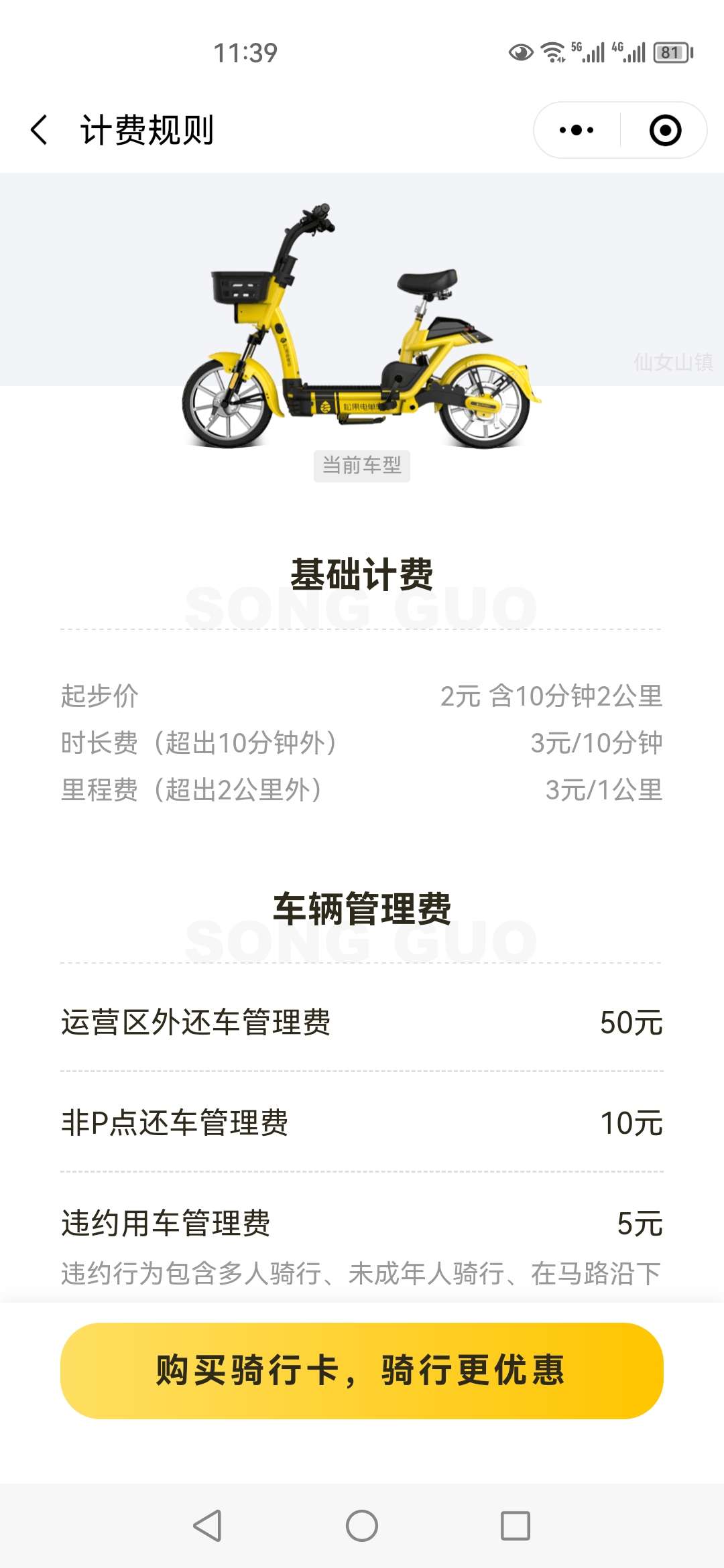Go to the home screen via system home button
This screenshot has height=1568, width=724.
click(x=362, y=1526)
